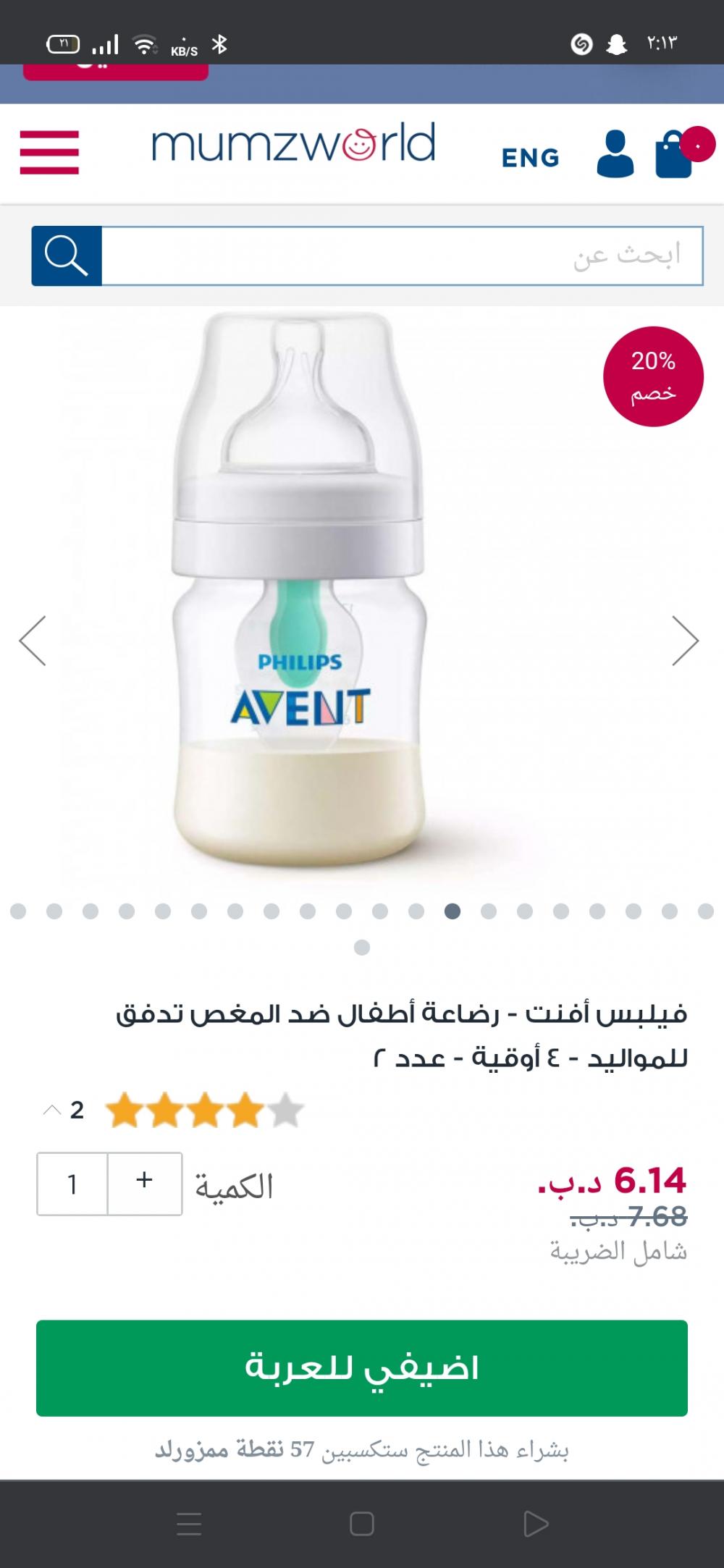724x1568 pixels.
Task: Tap the mumzworld logo
Action: pos(293,143)
